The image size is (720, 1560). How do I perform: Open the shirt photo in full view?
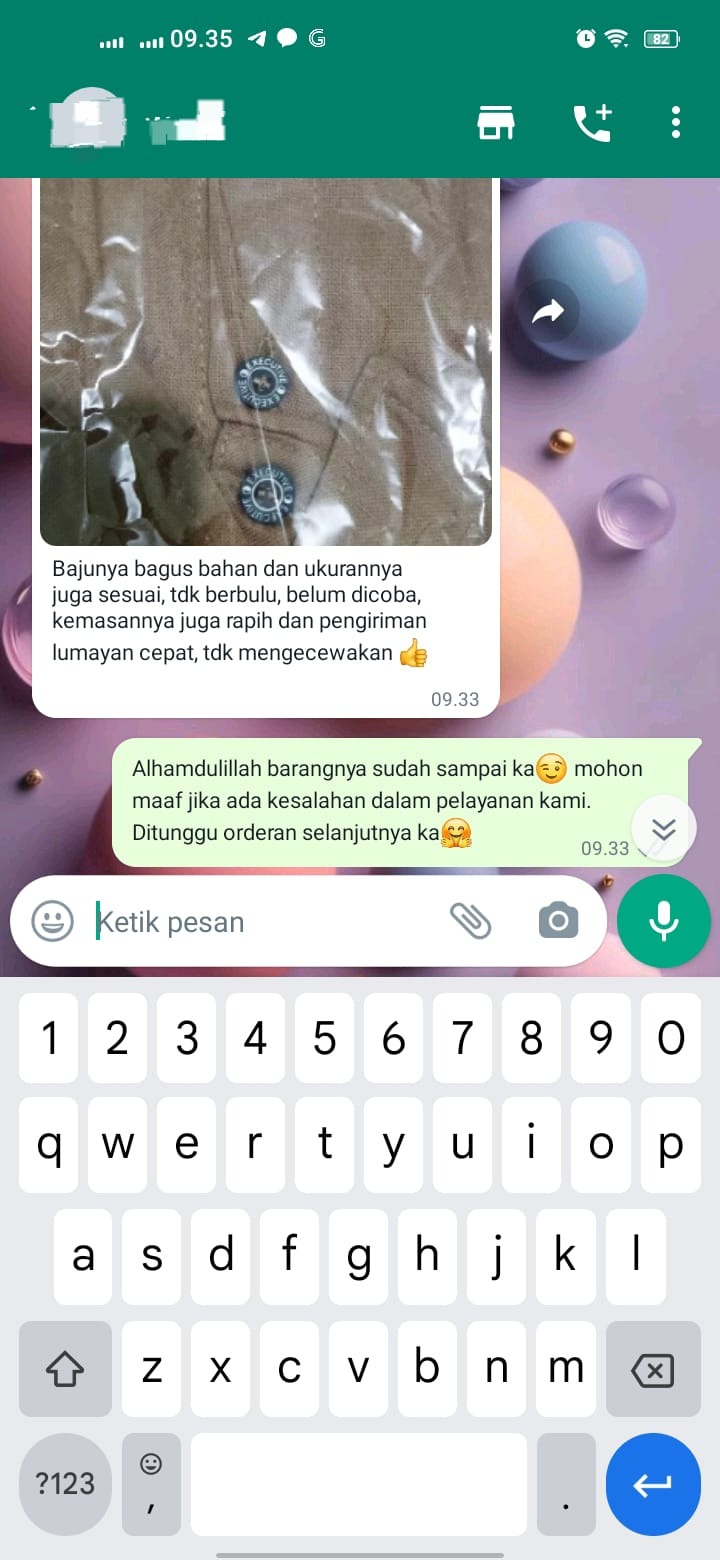pos(265,360)
